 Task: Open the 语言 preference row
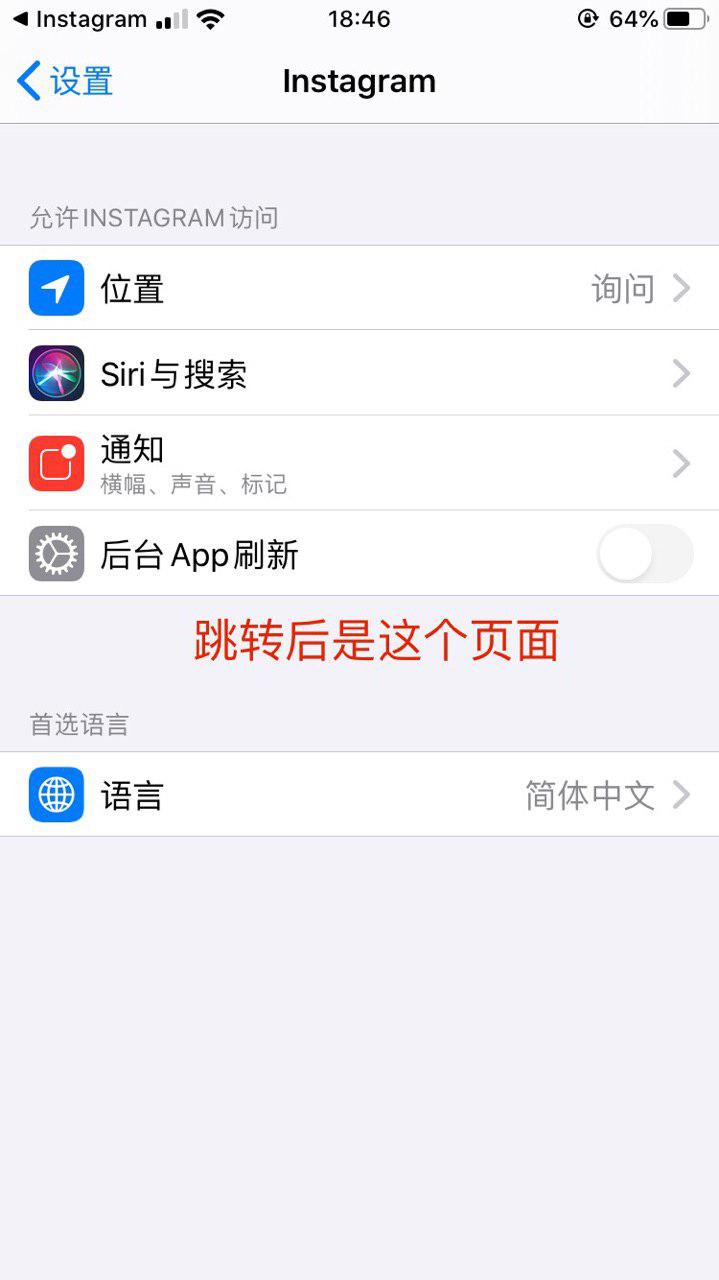[x=359, y=795]
